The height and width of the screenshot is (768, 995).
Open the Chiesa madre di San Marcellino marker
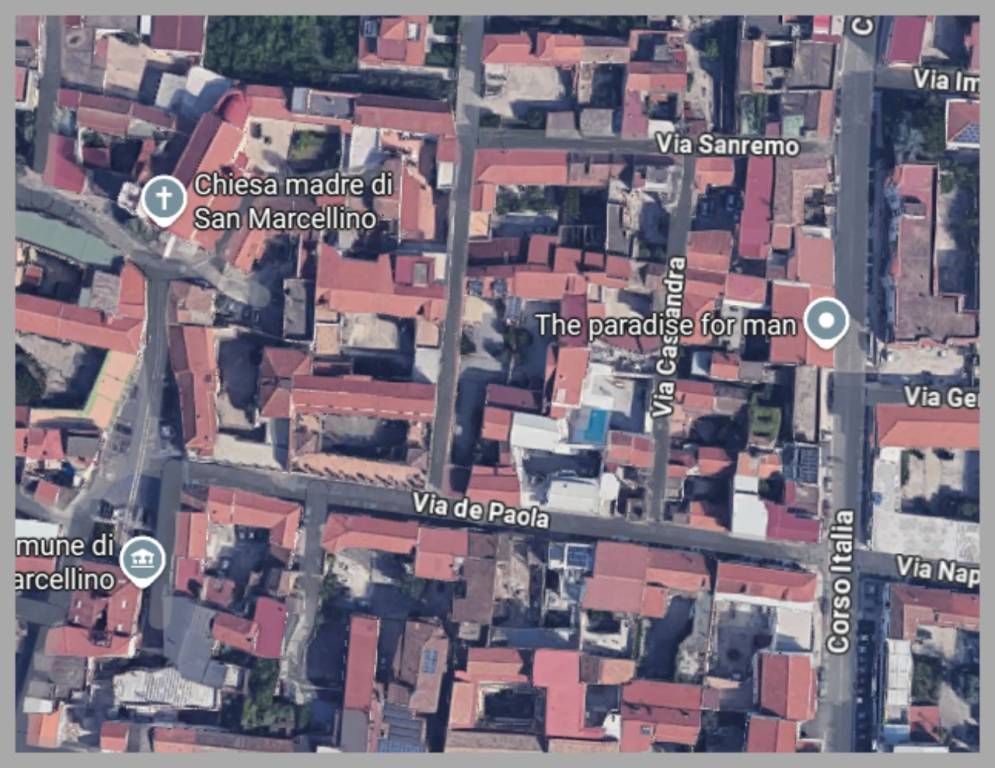[x=162, y=198]
